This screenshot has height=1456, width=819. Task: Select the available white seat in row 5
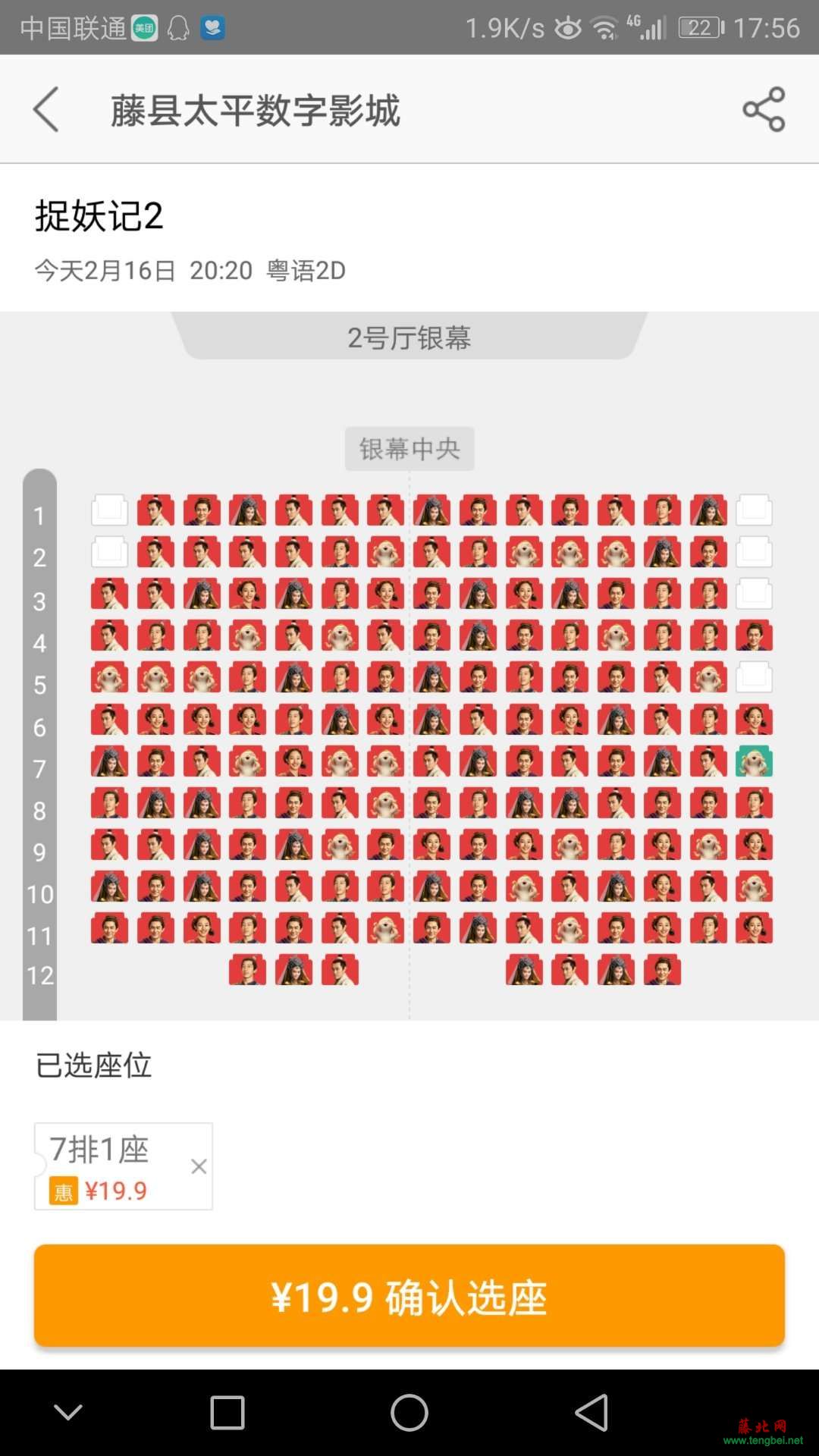(x=754, y=677)
